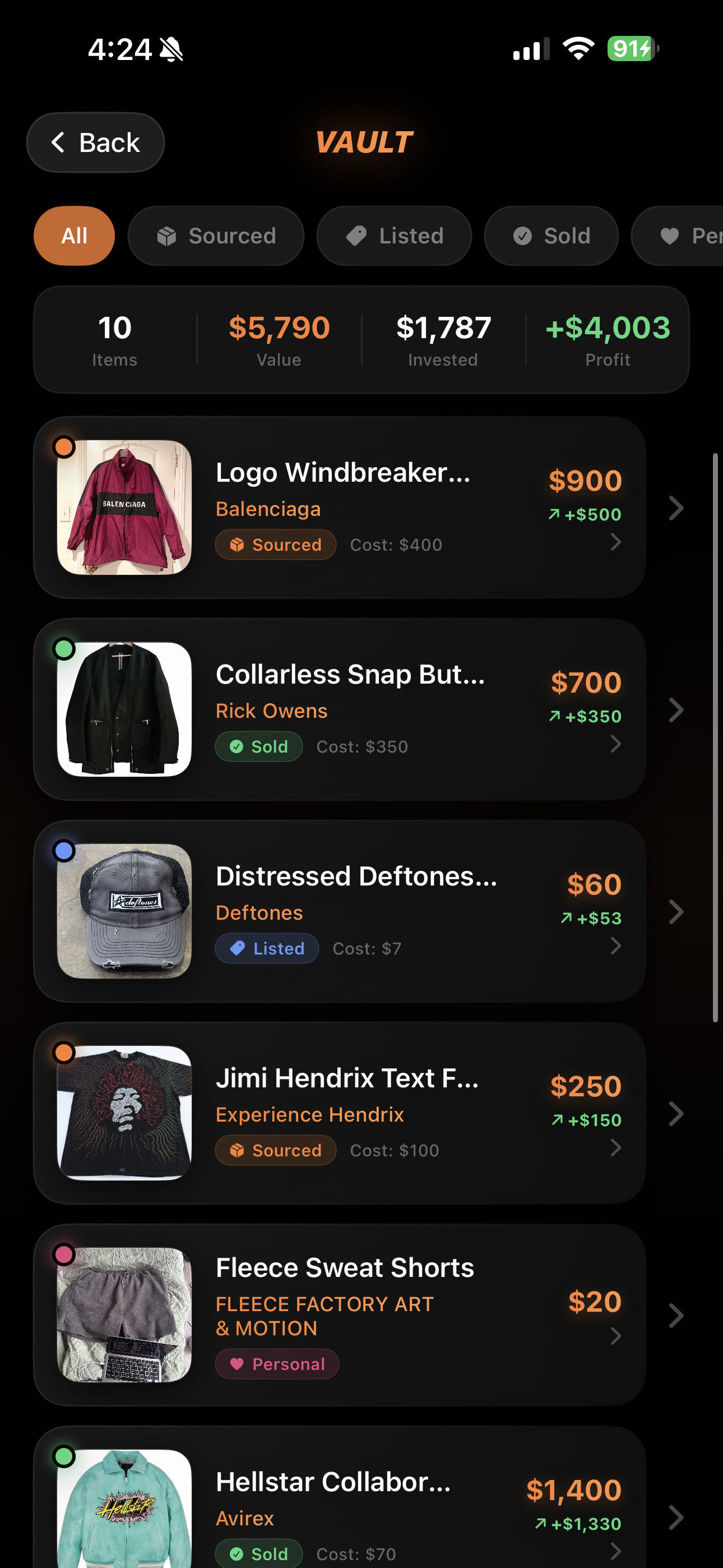Switch to the Sold filter
The image size is (723, 1568).
(x=551, y=236)
